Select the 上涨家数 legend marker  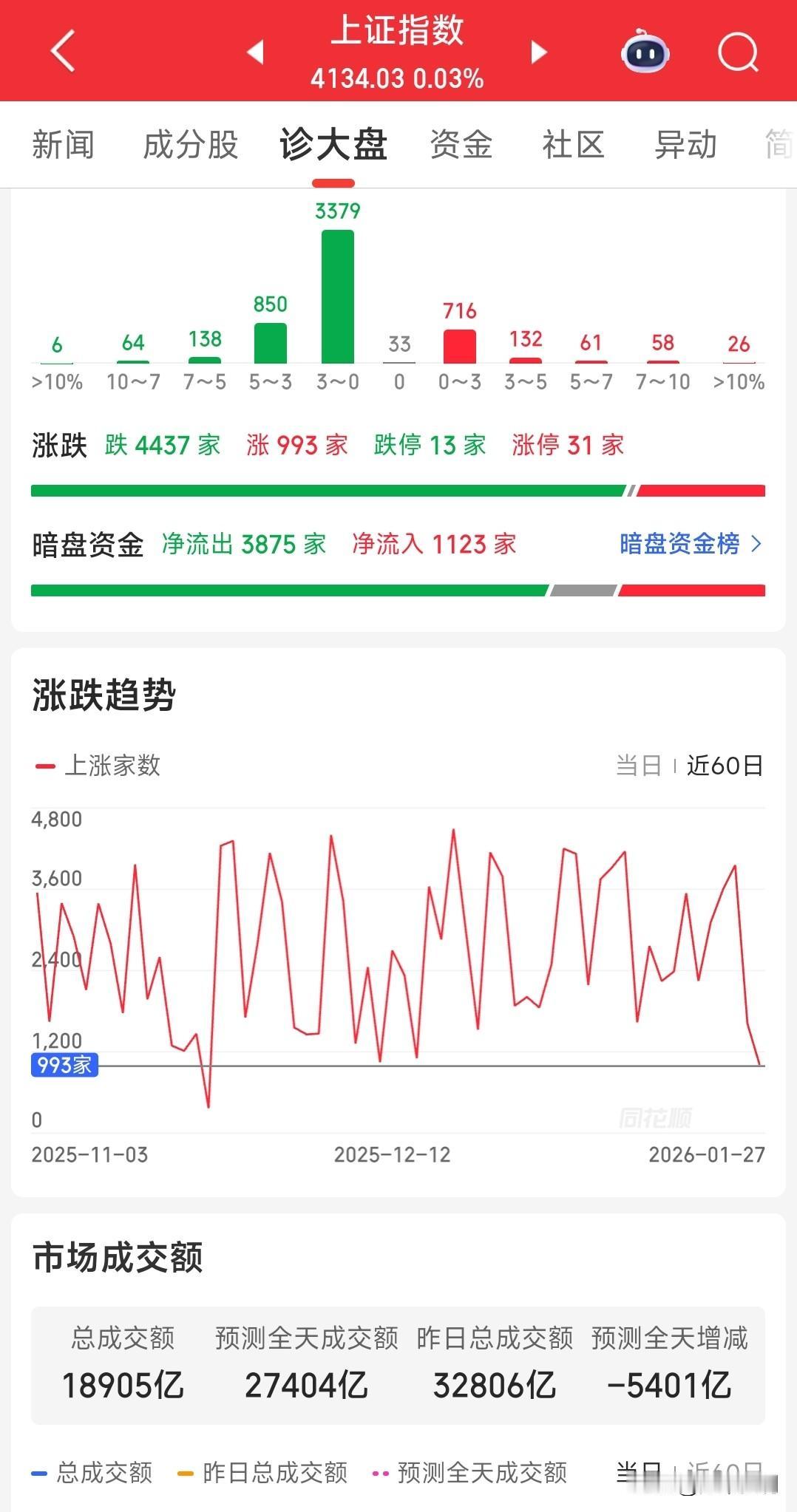46,766
